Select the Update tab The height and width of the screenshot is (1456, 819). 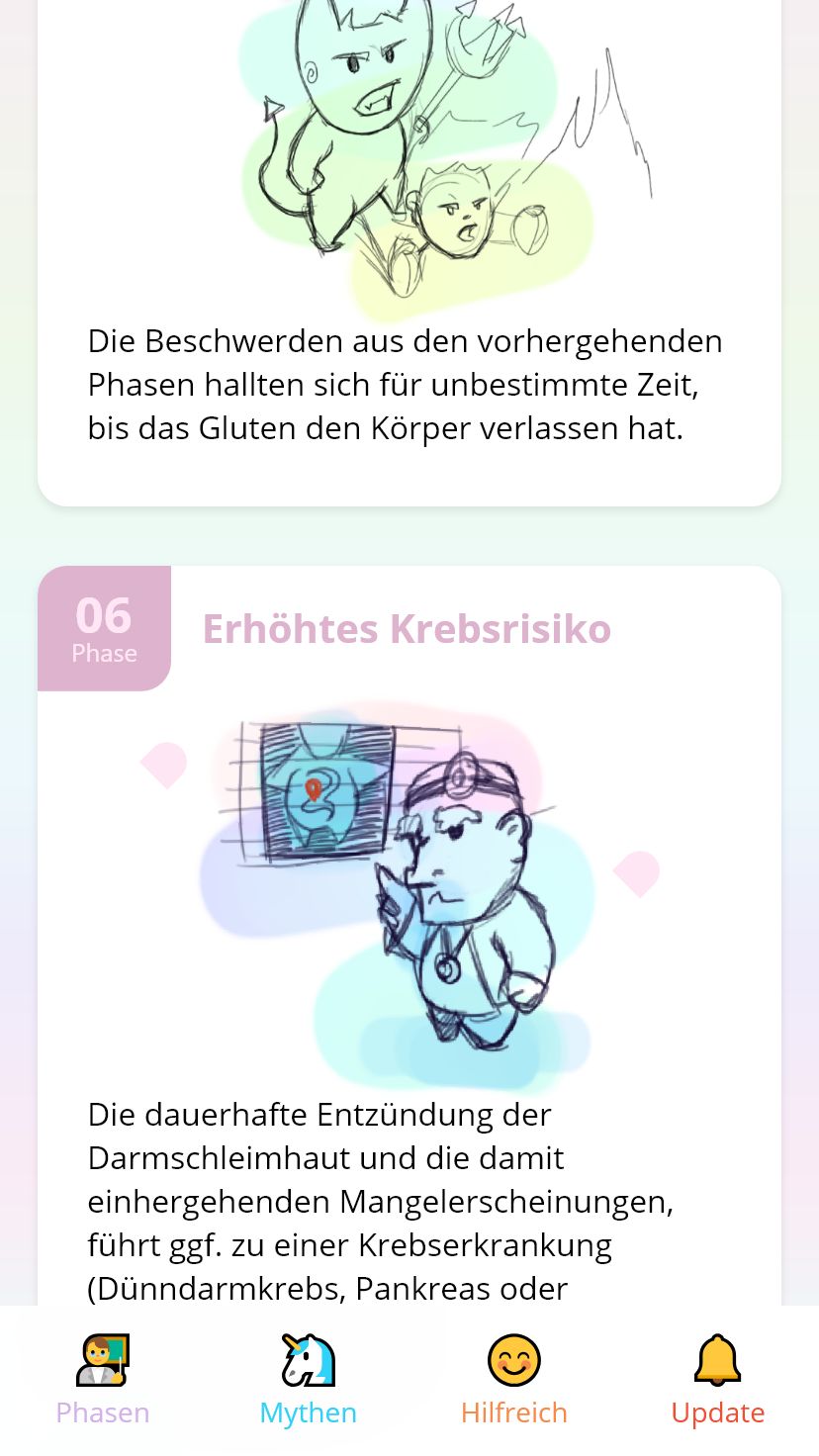coord(717,1379)
